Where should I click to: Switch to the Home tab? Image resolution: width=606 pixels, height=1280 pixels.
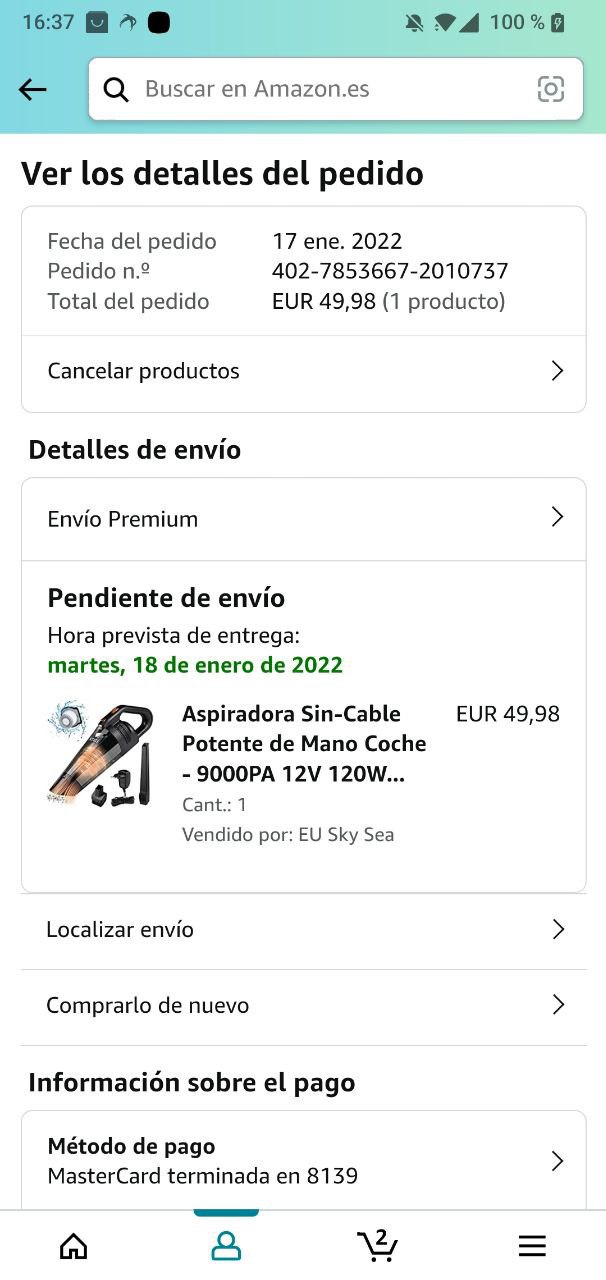point(74,1246)
